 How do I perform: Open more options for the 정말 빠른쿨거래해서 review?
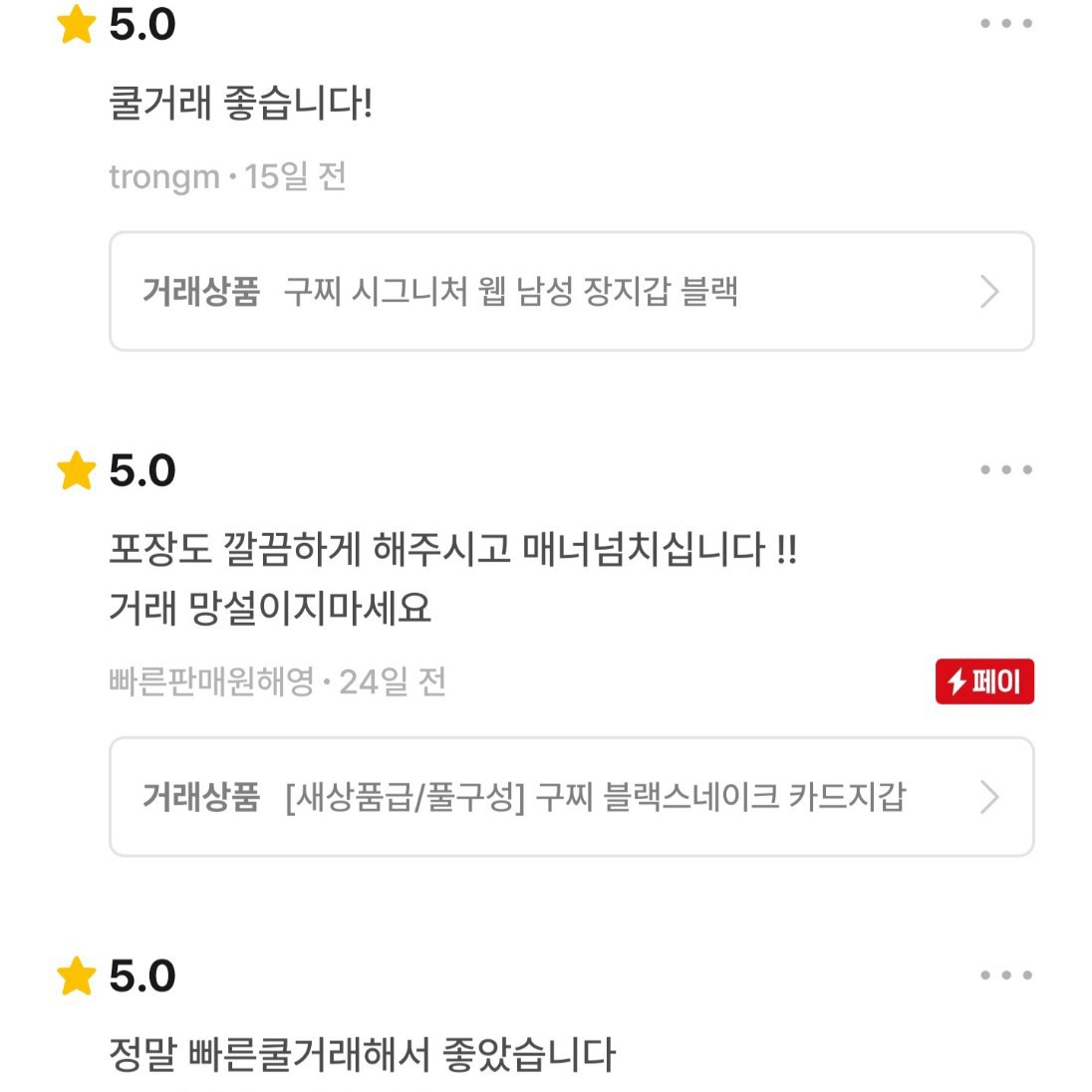pyautogui.click(x=1005, y=975)
